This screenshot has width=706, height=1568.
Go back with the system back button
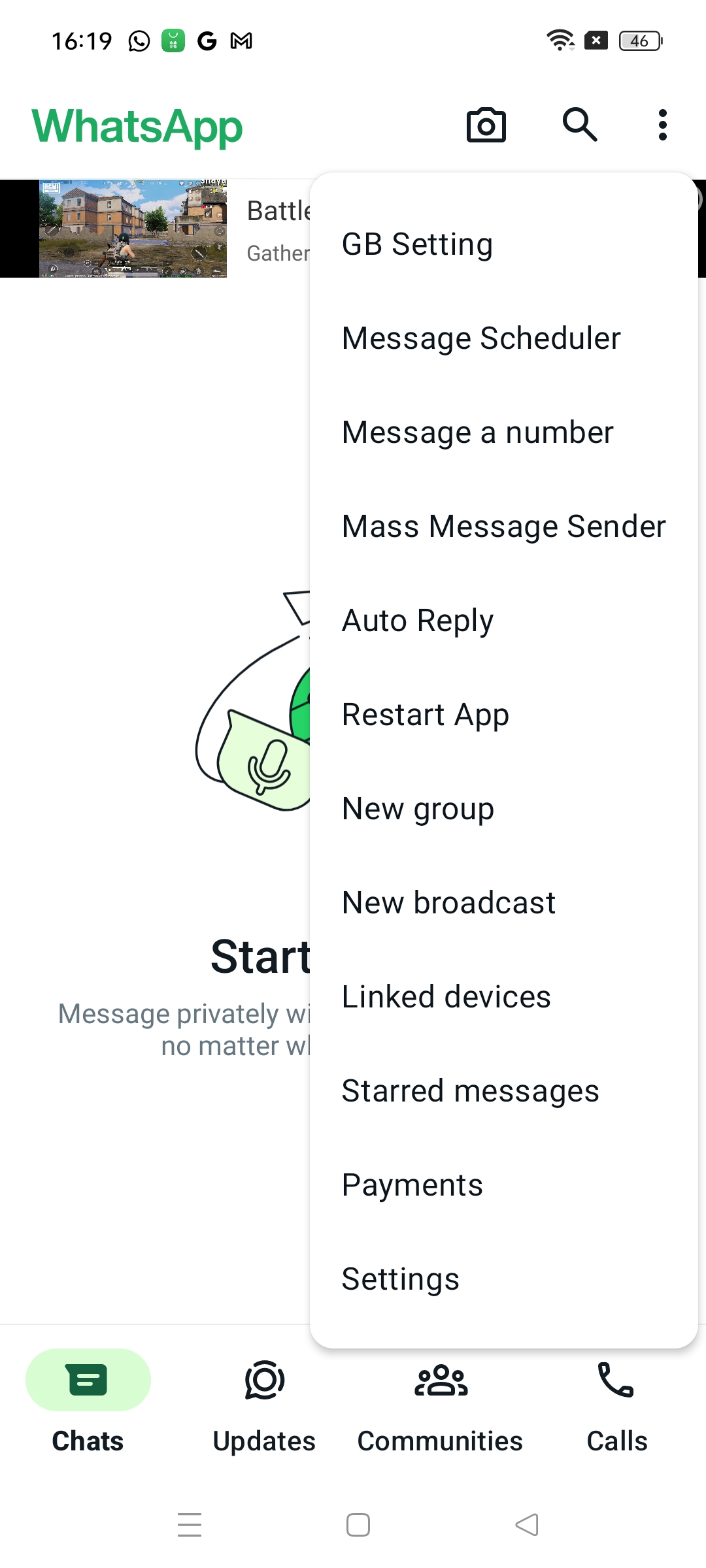tap(527, 1525)
